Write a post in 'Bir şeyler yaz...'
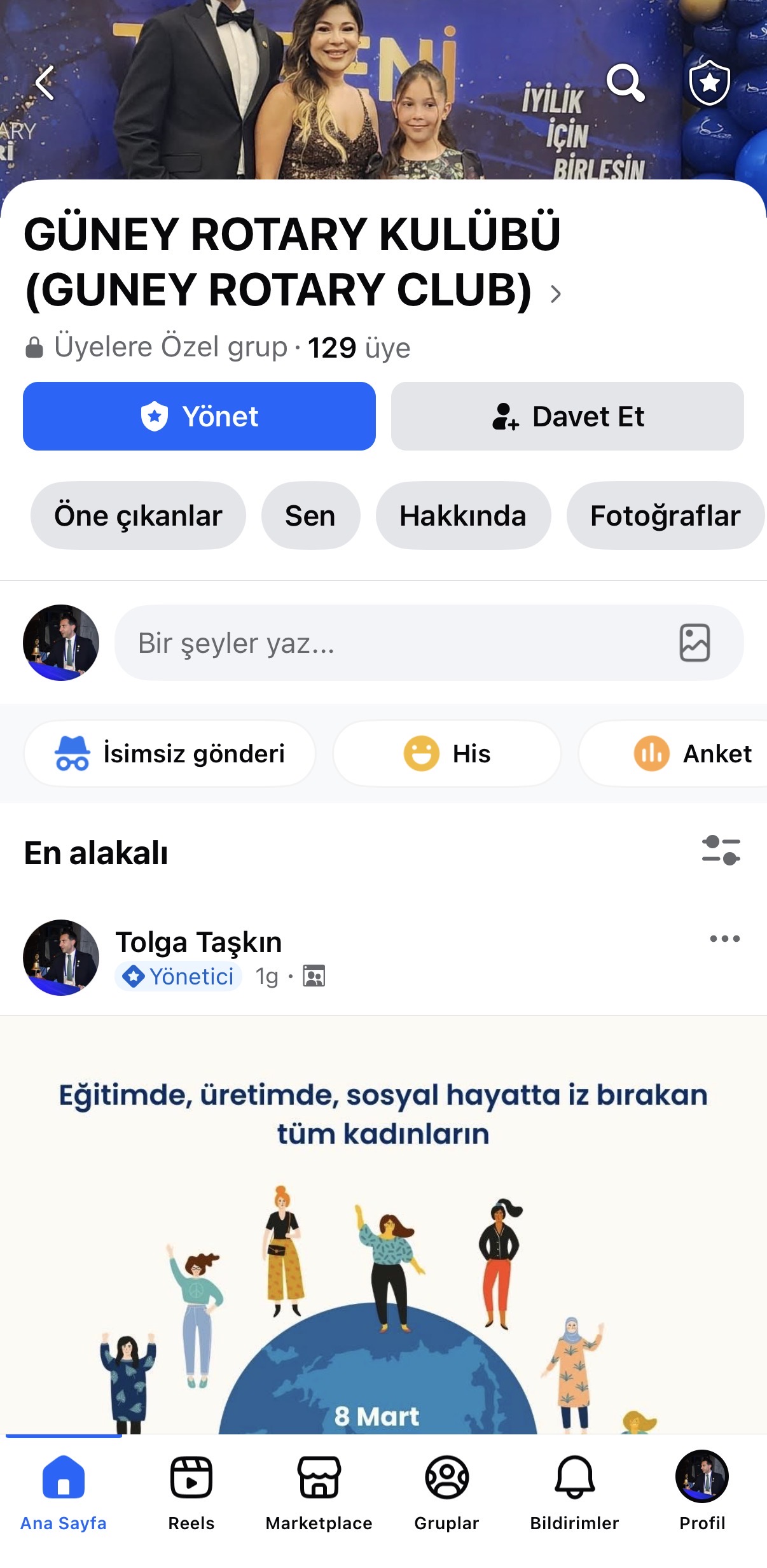Viewport: 767px width, 1568px height. pos(394,643)
